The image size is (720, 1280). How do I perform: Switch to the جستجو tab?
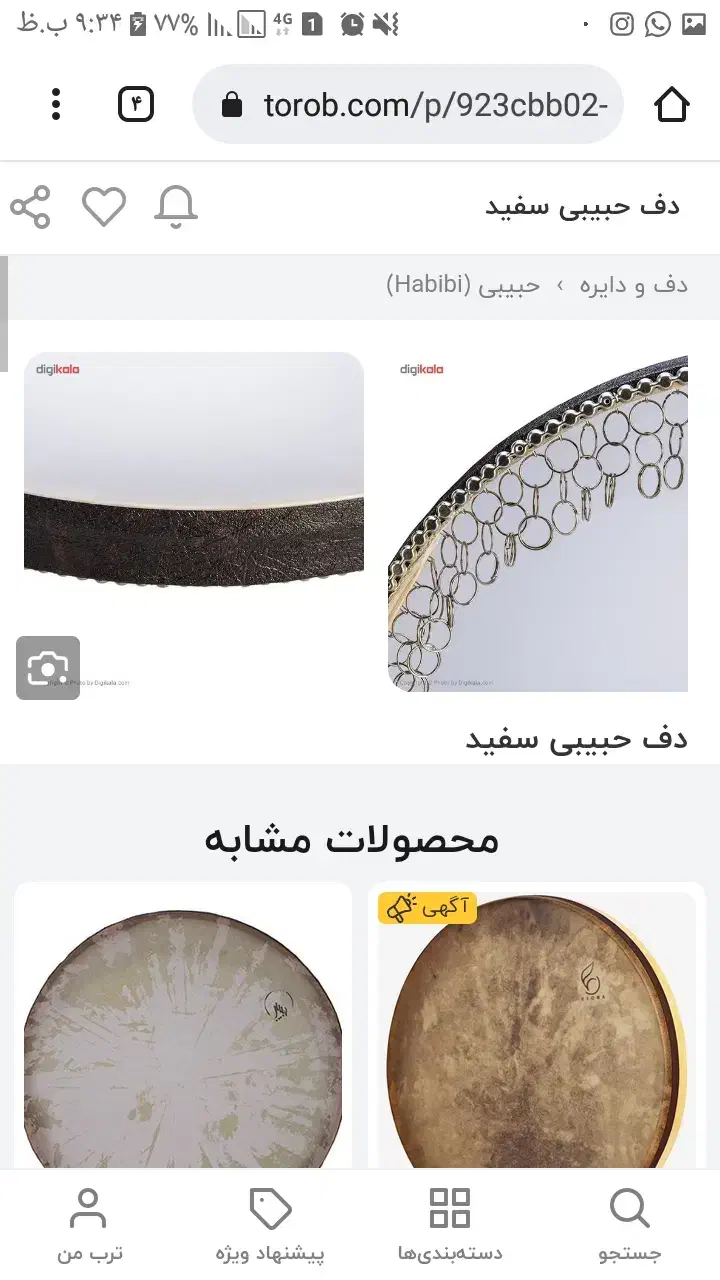pos(630,1225)
